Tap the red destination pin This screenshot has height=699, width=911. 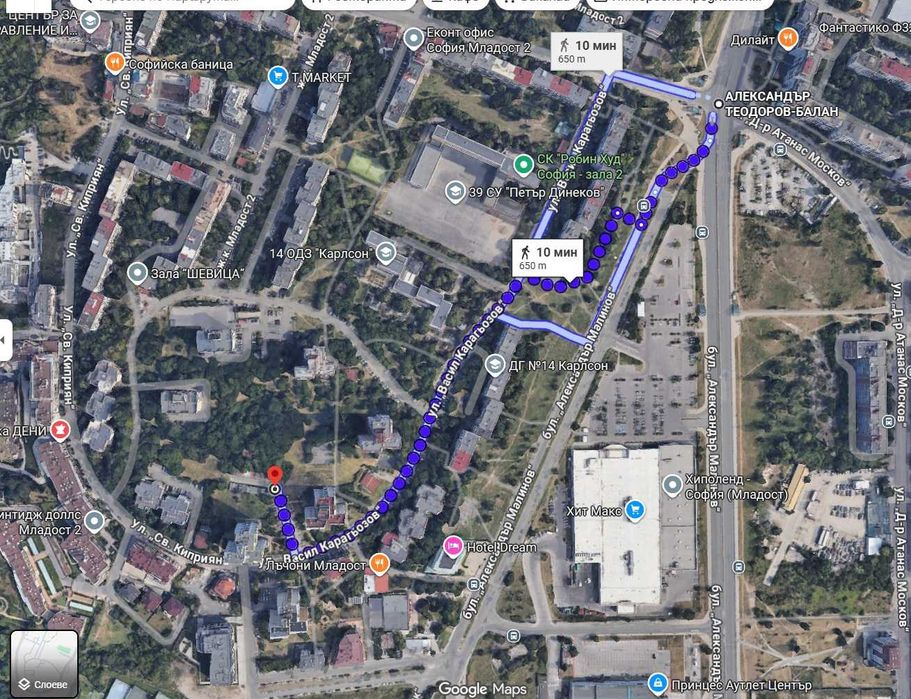point(275,476)
